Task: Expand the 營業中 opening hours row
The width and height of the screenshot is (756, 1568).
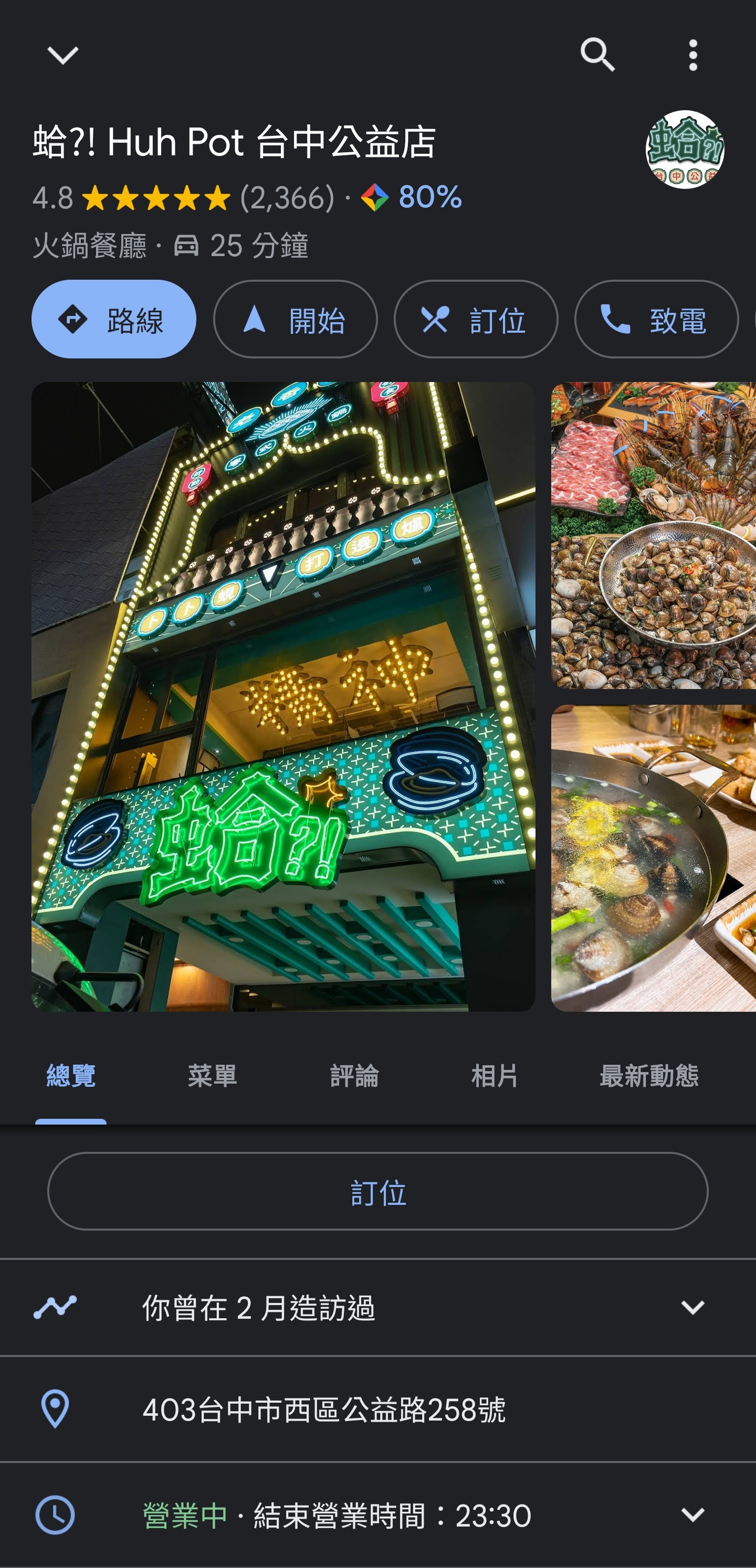Action: tap(377, 1515)
